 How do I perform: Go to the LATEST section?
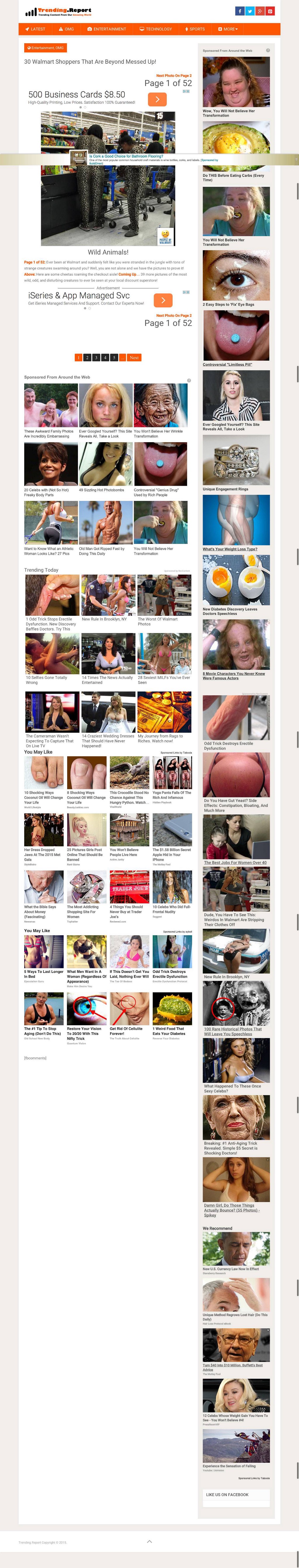click(x=35, y=29)
